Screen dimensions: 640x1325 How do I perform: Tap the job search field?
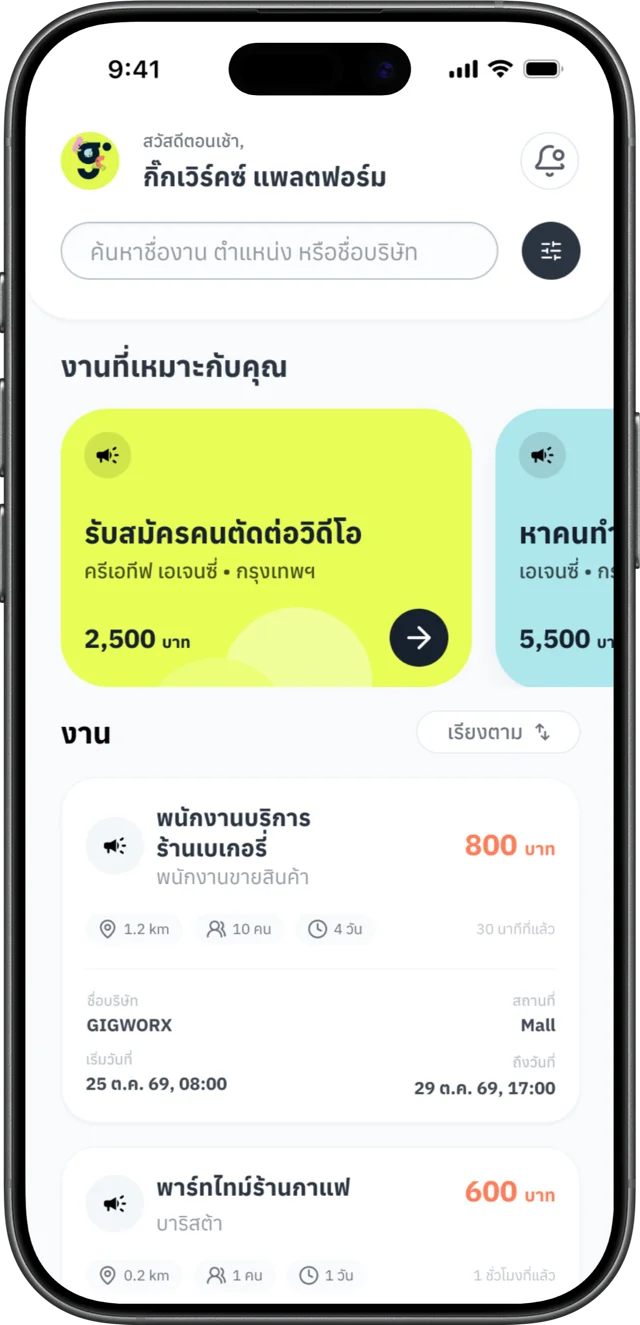pos(279,251)
